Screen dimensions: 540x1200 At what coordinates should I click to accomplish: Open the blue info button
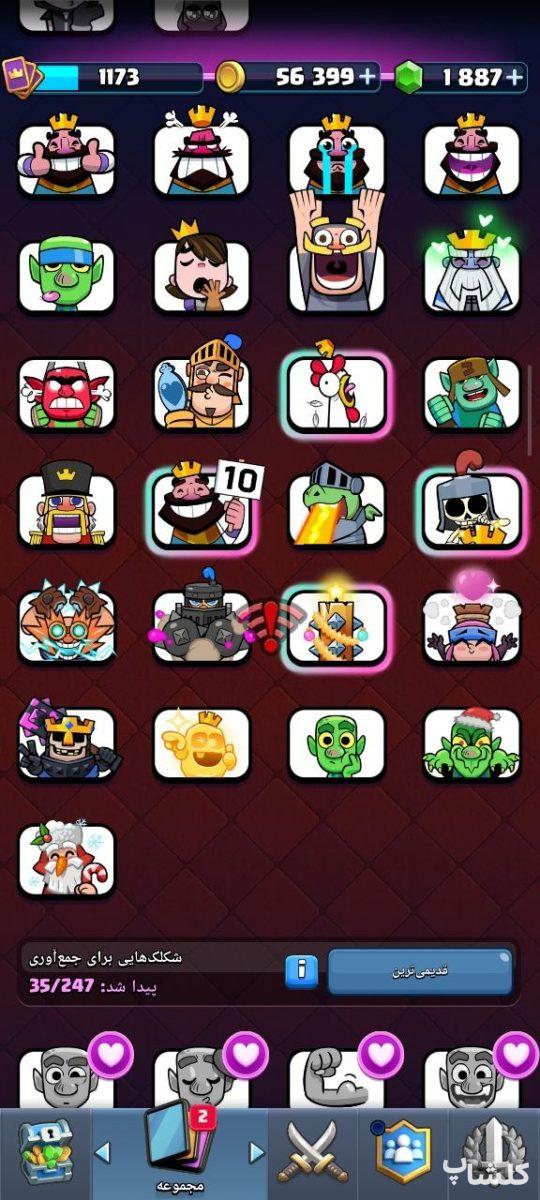tap(301, 970)
